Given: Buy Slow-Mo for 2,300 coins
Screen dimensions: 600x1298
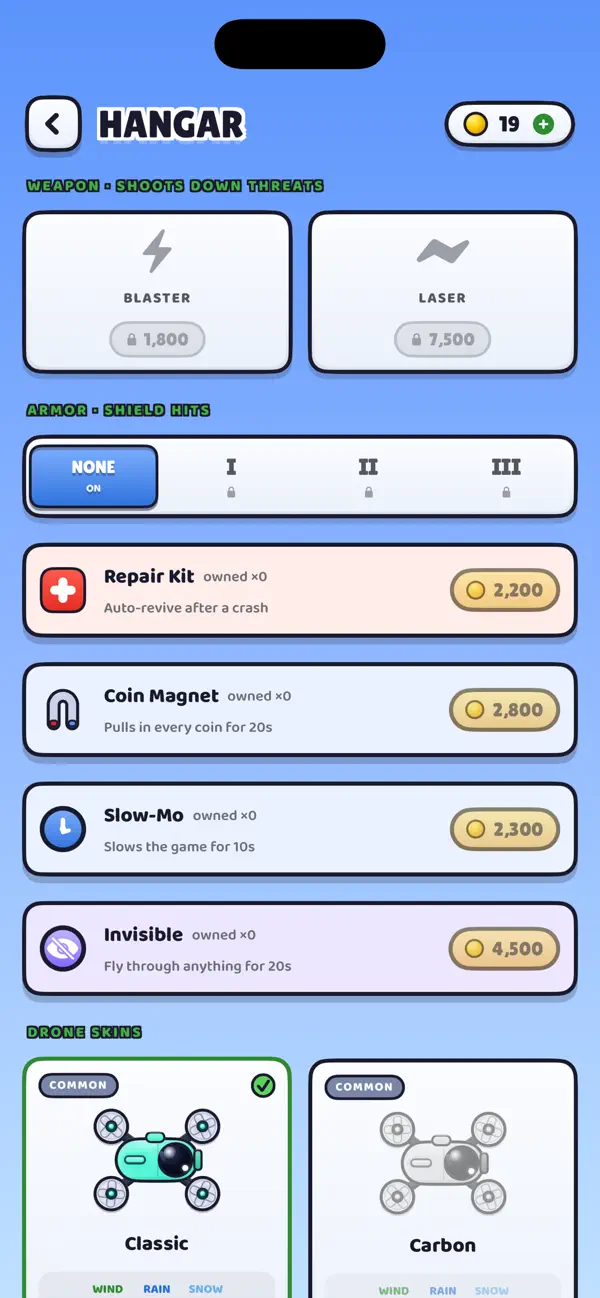Looking at the screenshot, I should 504,829.
